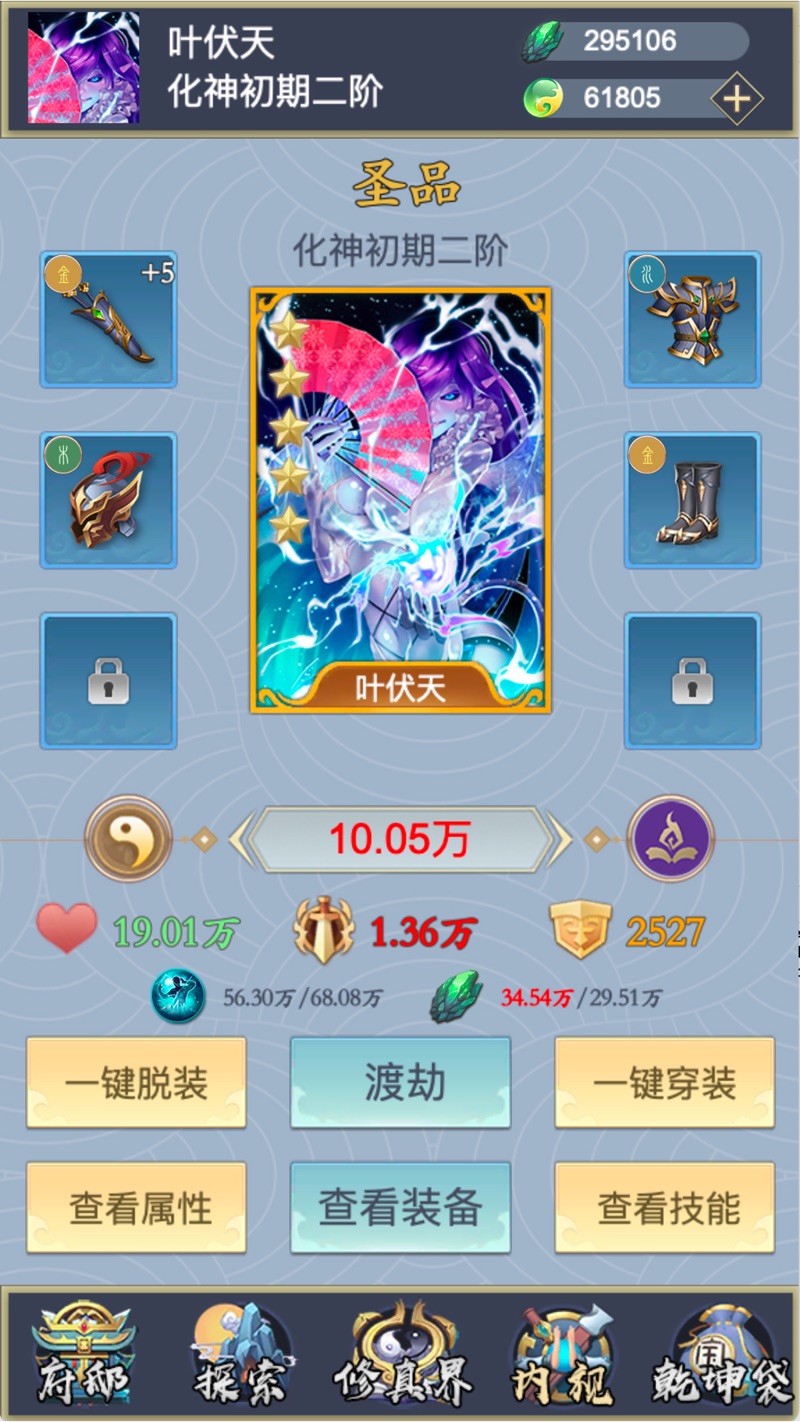Image resolution: width=800 pixels, height=1422 pixels.
Task: Tap the 叶伏天 character card
Action: (x=400, y=500)
